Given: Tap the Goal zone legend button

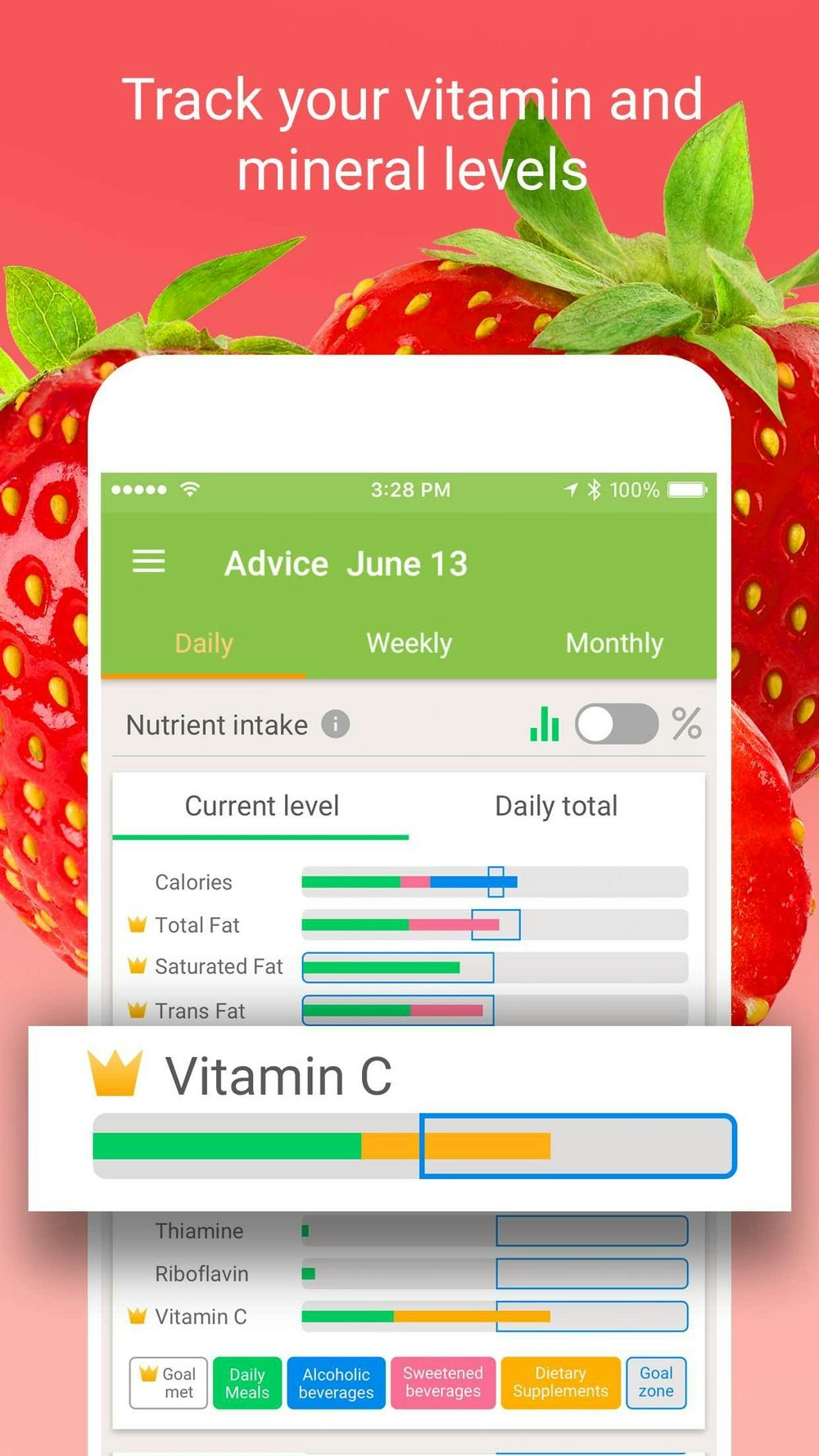Looking at the screenshot, I should (655, 1382).
